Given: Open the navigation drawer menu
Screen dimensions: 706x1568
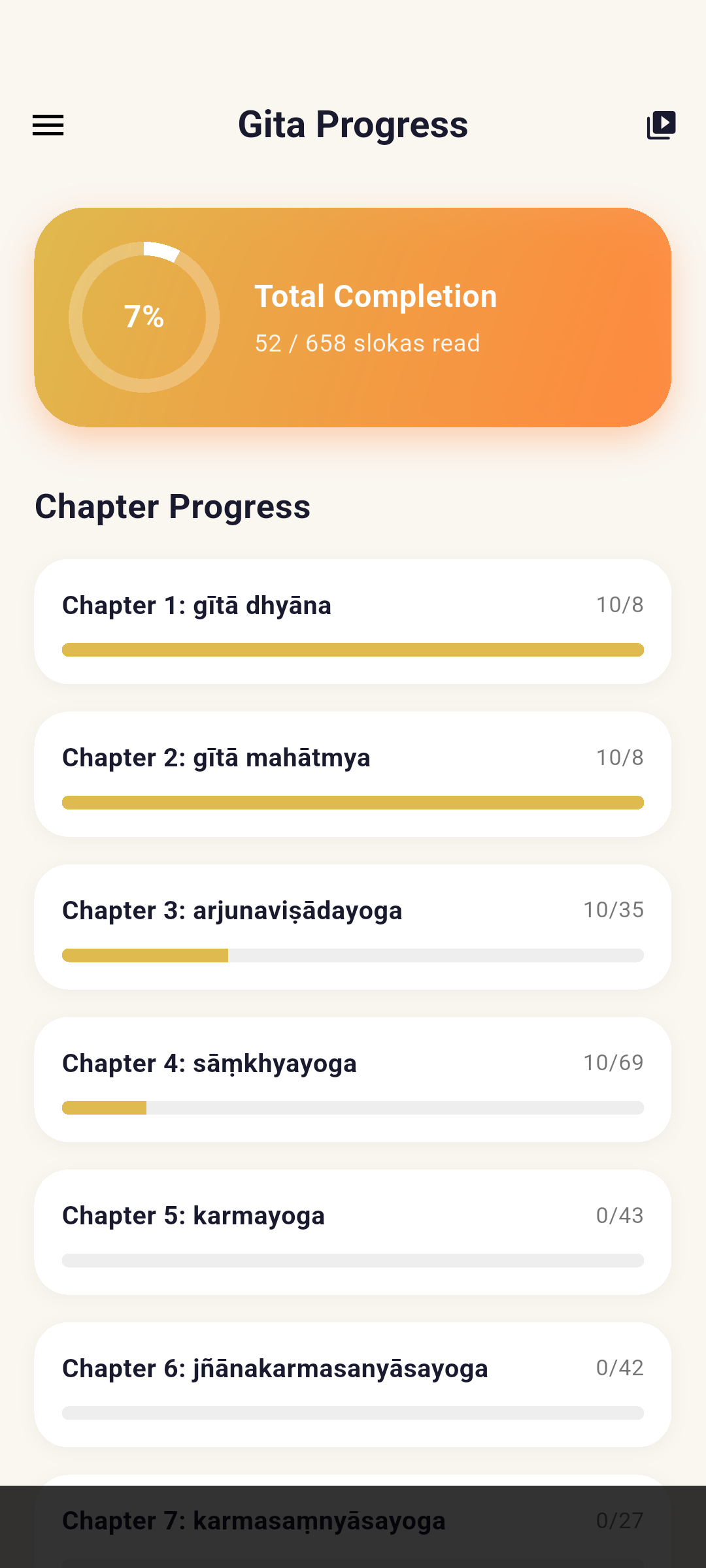Looking at the screenshot, I should point(48,125).
